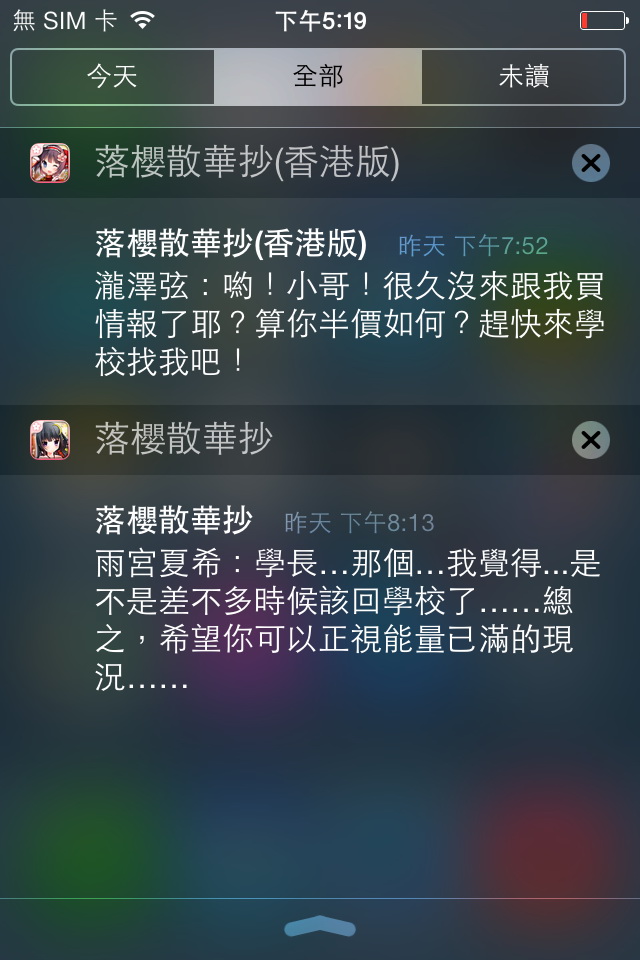Screen dimensions: 640x960
Task: Open the 瀧澤弦 notification from 落櫻散華抄(香港版)
Action: click(x=349, y=302)
